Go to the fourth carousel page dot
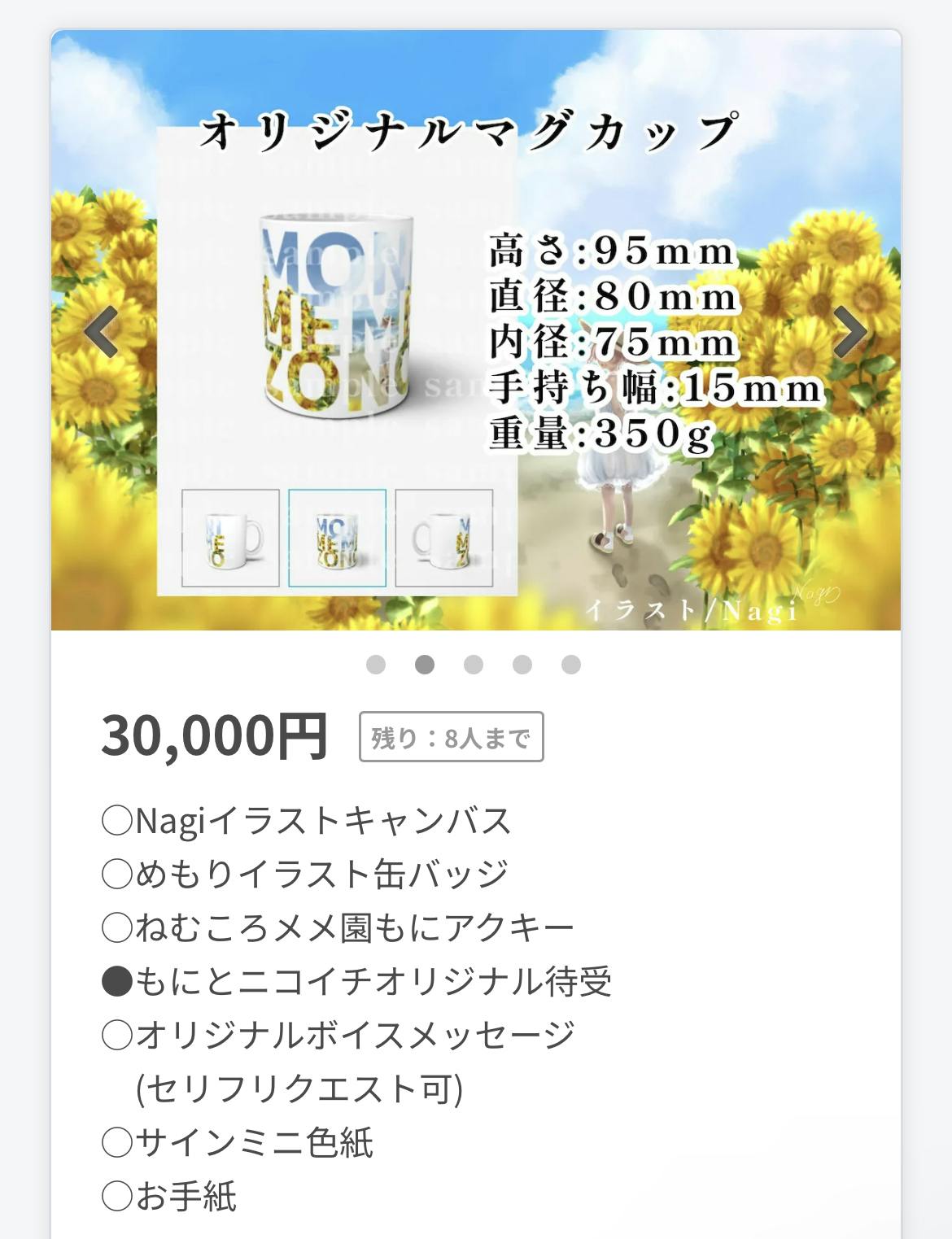 click(x=522, y=665)
